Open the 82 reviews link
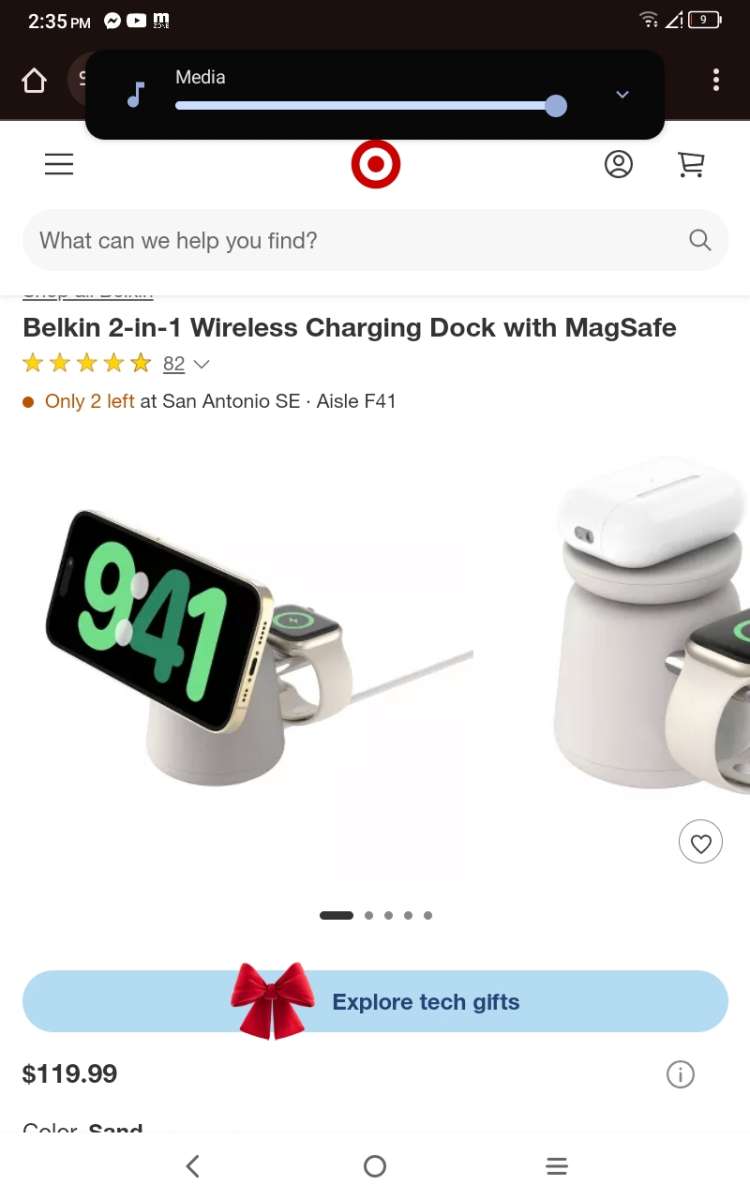The width and height of the screenshot is (750, 1200). [x=174, y=363]
